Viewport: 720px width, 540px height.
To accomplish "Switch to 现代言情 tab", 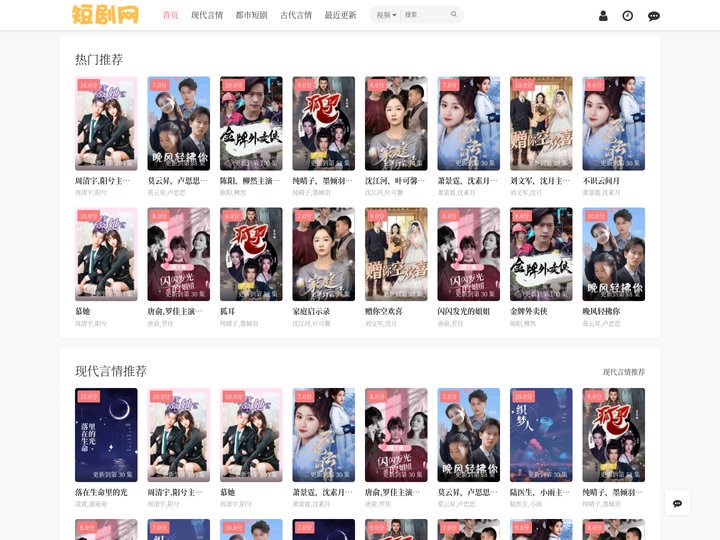I will pyautogui.click(x=207, y=15).
